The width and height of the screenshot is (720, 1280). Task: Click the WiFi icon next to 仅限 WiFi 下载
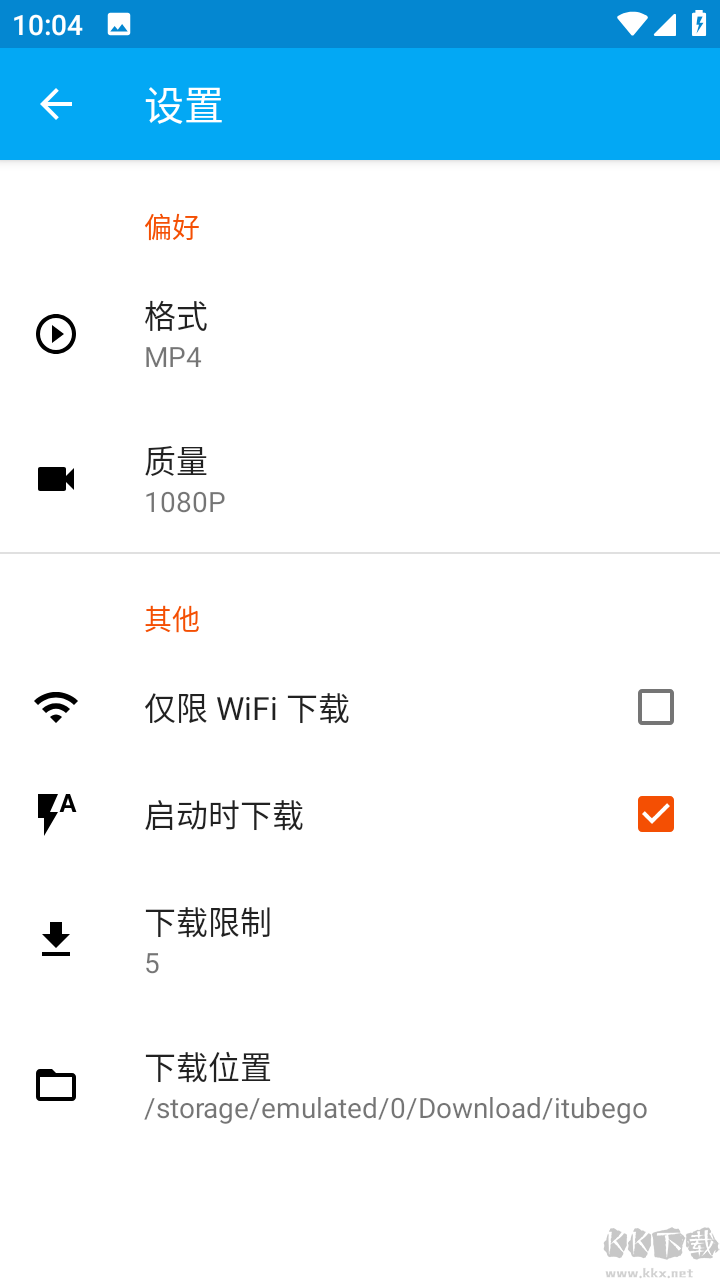coord(56,707)
